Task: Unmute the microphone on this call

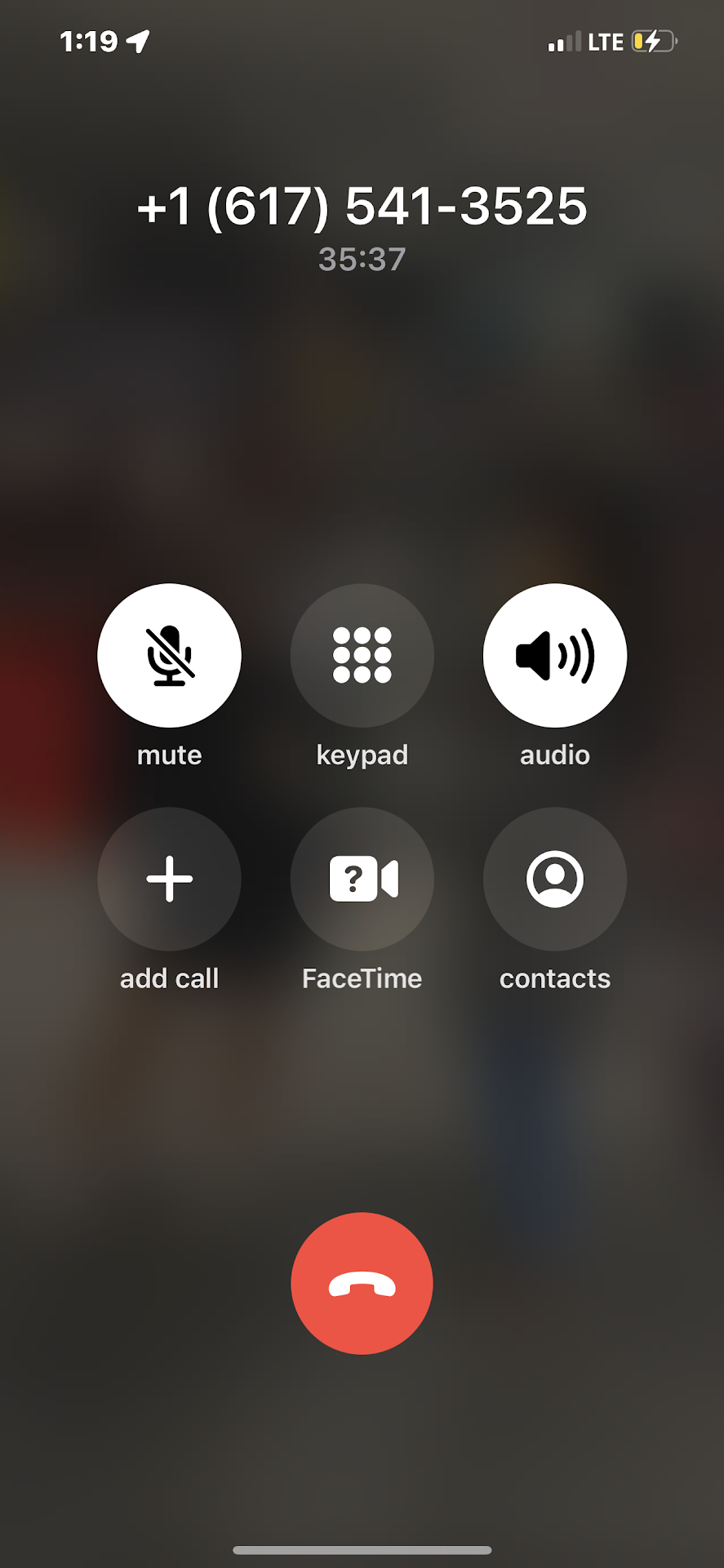Action: (x=169, y=655)
